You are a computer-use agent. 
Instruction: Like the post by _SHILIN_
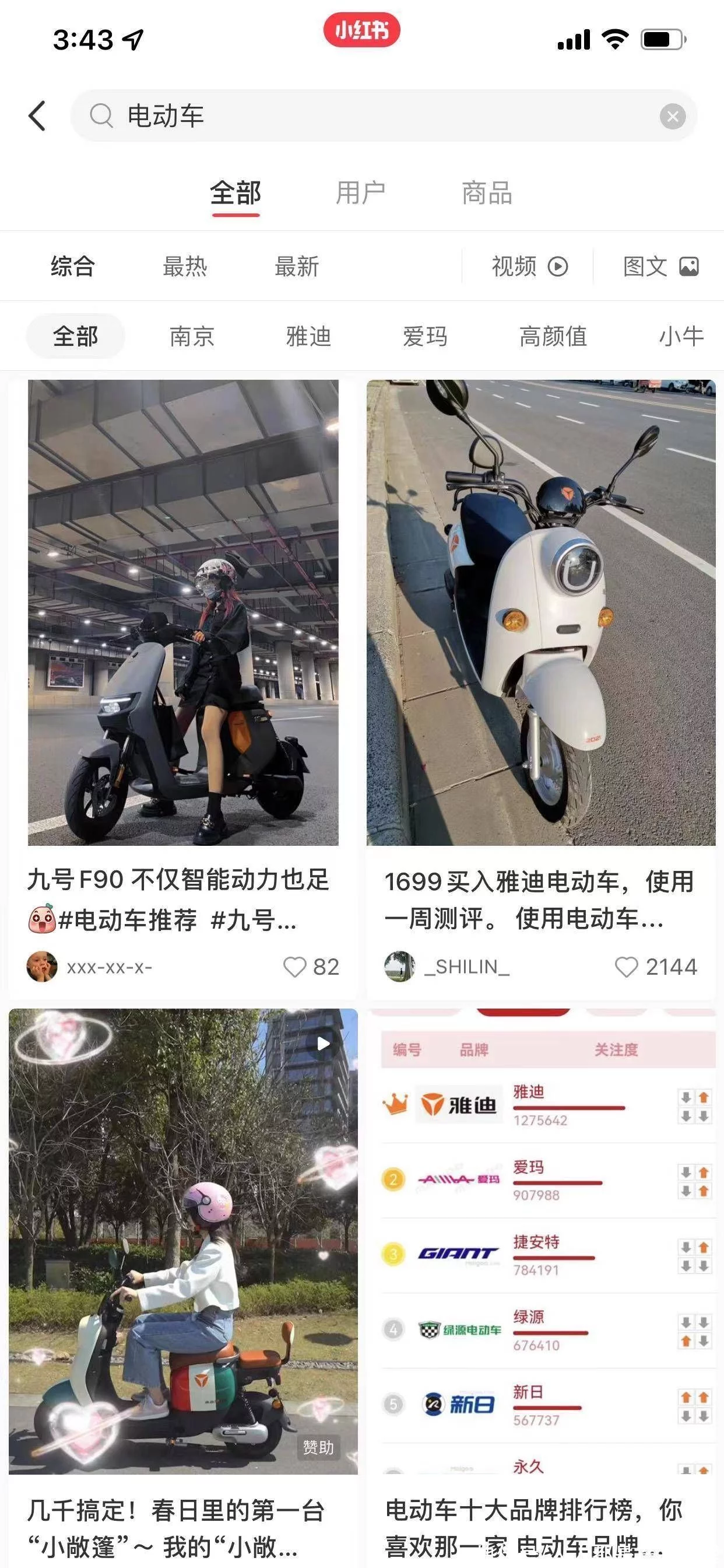click(x=626, y=967)
